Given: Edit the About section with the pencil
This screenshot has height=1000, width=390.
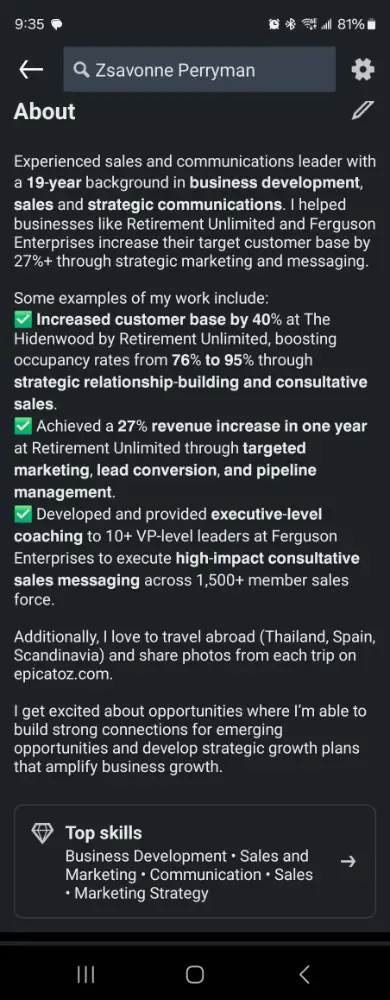Looking at the screenshot, I should point(363,110).
